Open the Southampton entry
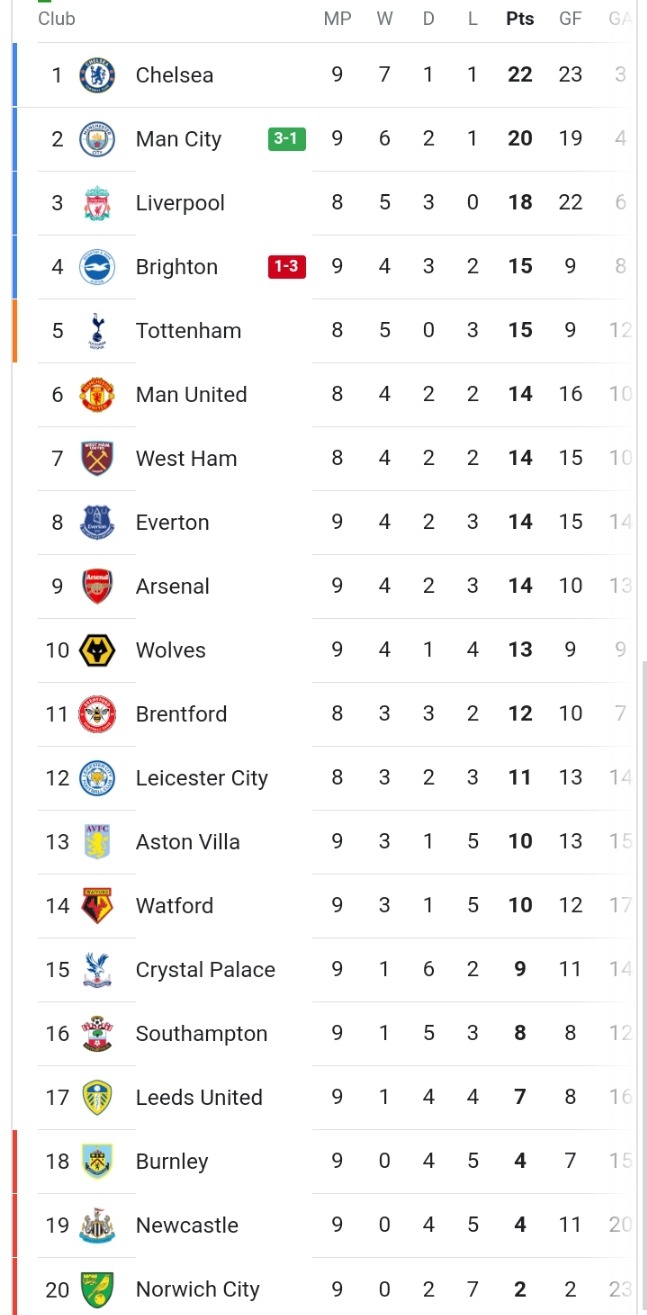647x1315 pixels. (325, 1035)
